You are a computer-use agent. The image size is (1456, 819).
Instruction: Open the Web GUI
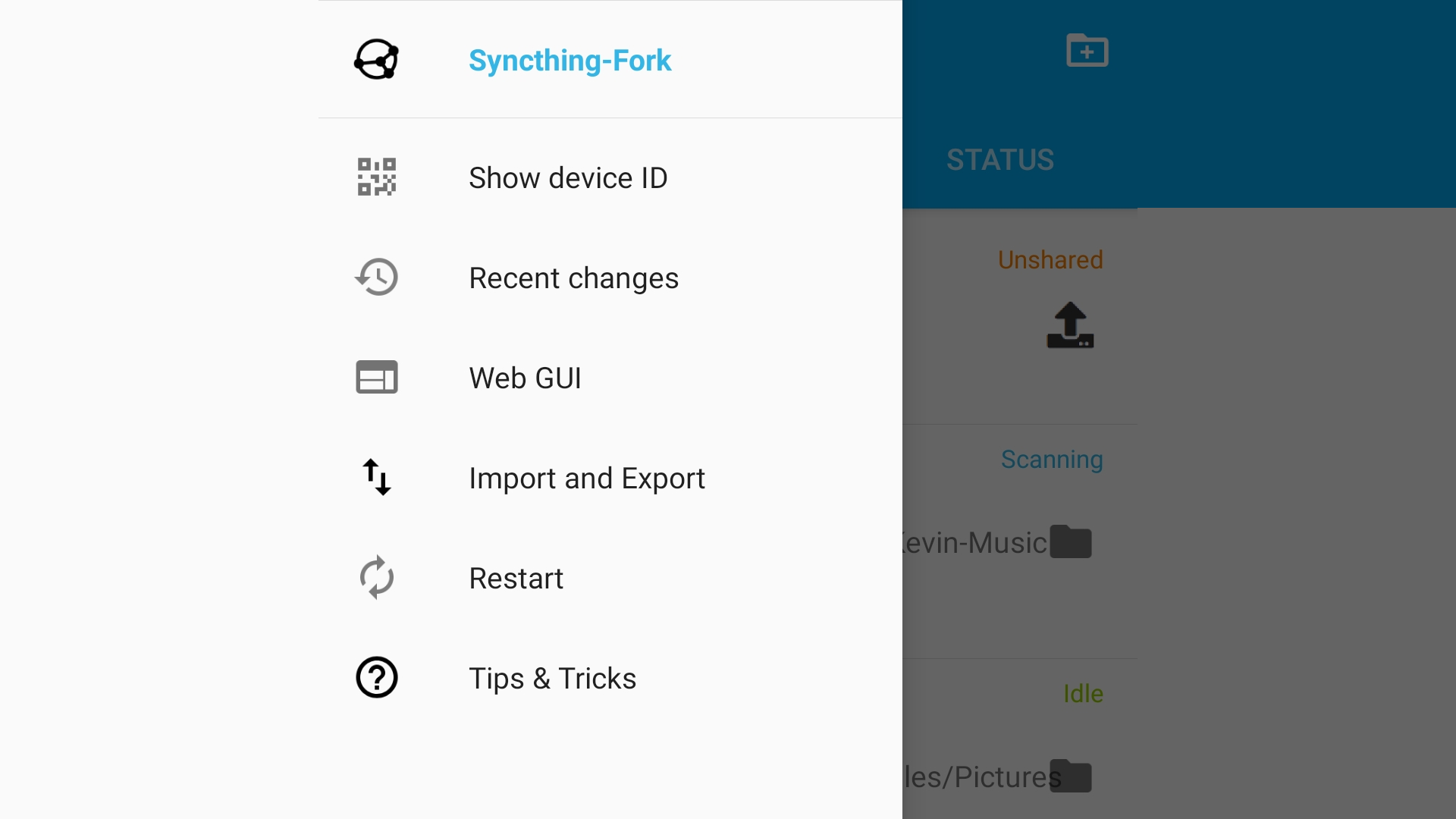pyautogui.click(x=525, y=378)
